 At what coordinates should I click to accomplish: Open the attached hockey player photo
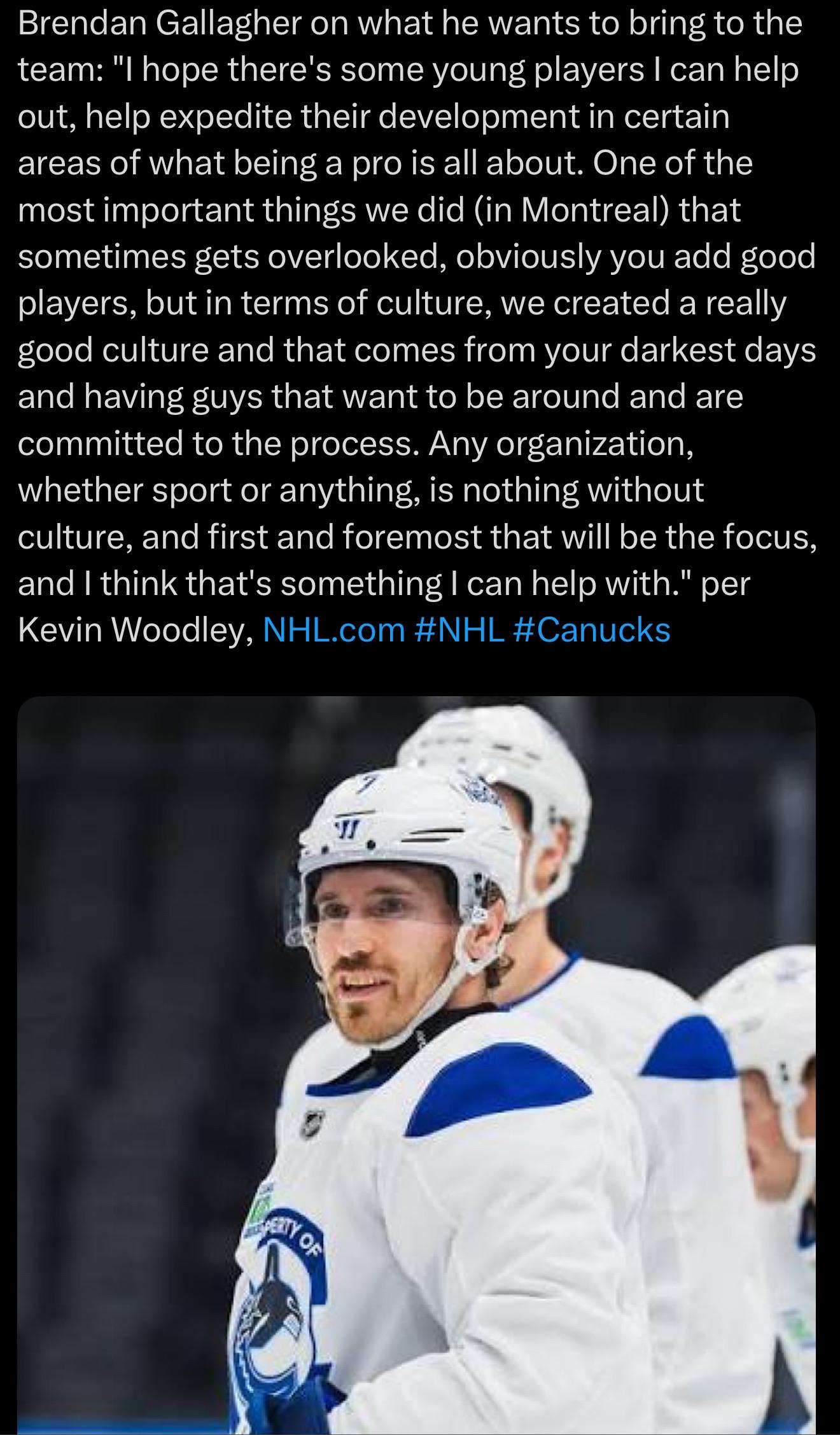tap(416, 1065)
